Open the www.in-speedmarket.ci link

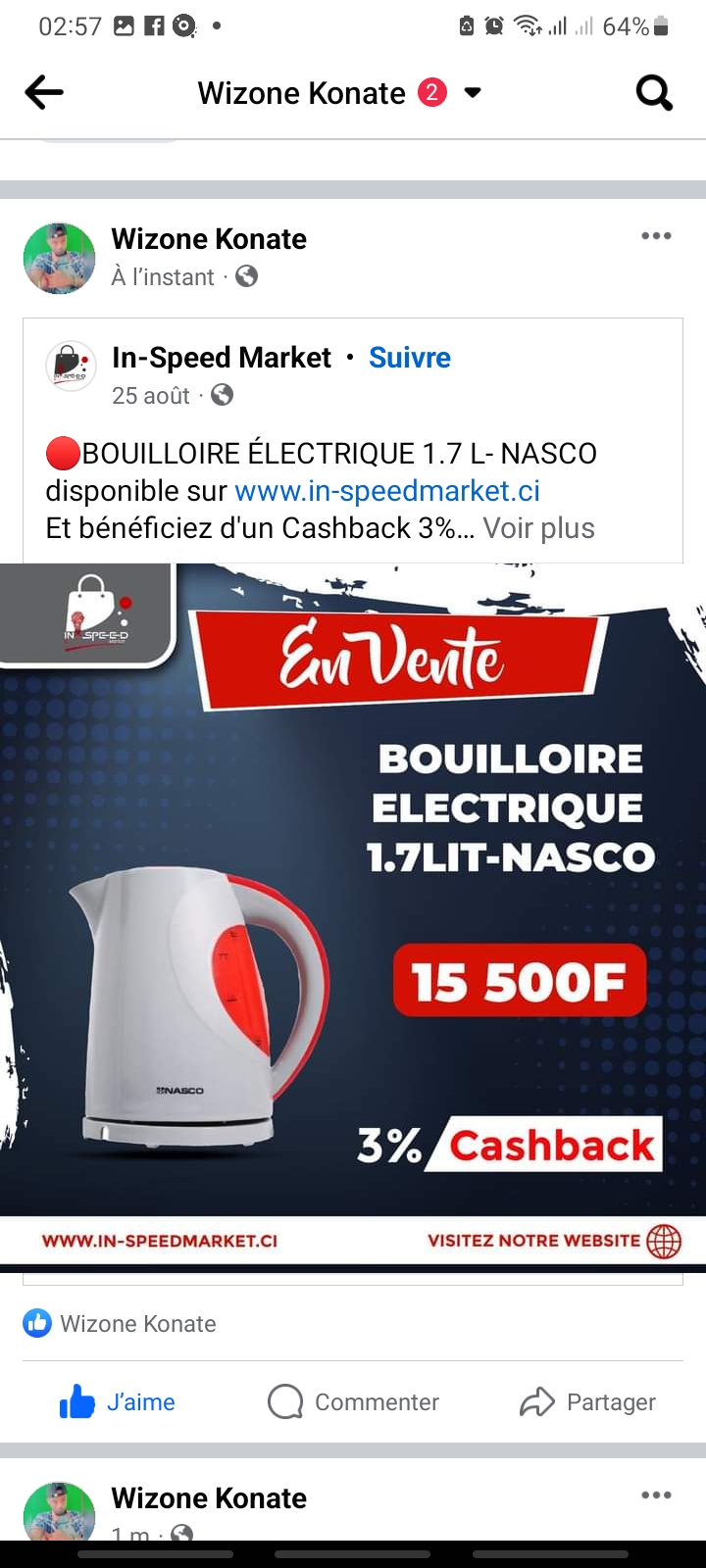click(x=387, y=490)
